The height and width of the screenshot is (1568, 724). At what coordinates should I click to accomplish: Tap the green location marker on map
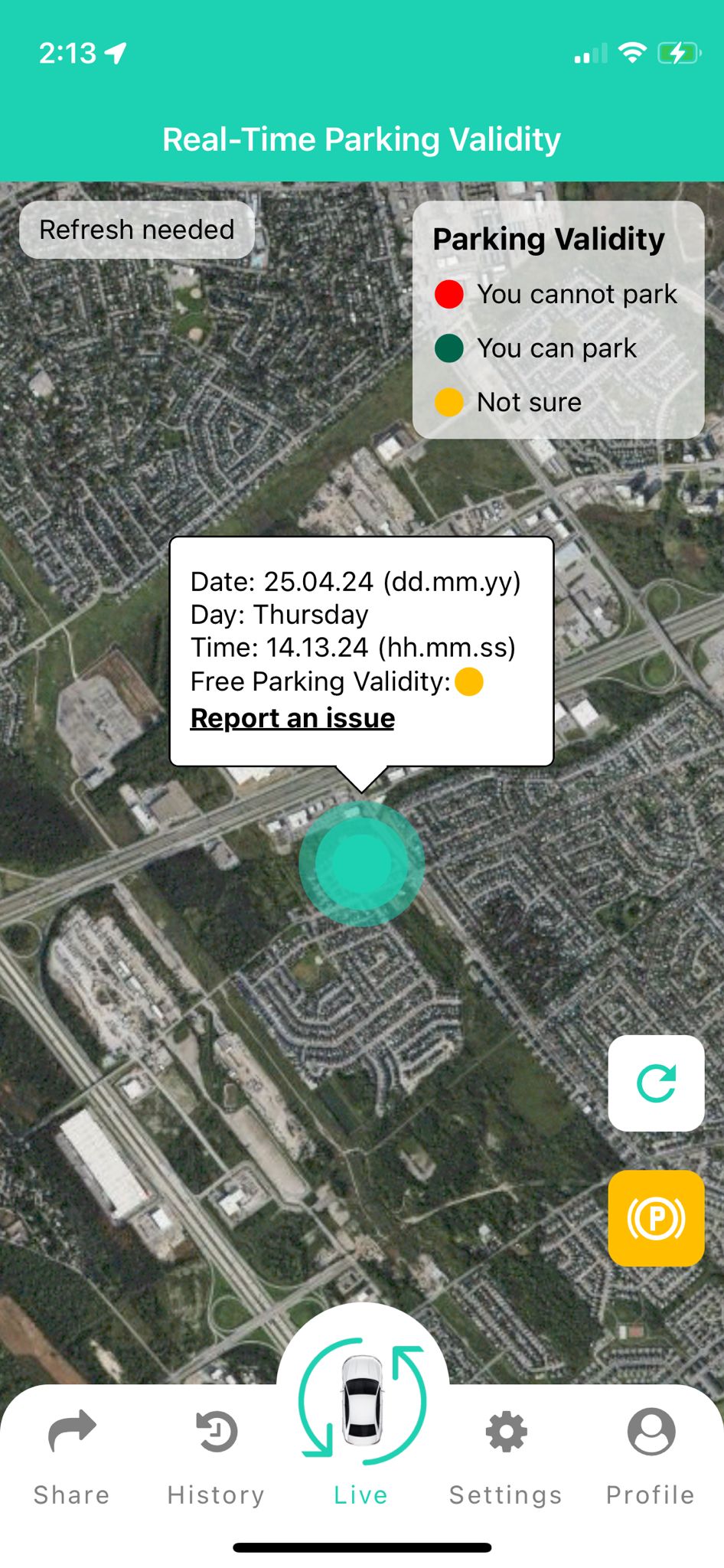coord(361,863)
